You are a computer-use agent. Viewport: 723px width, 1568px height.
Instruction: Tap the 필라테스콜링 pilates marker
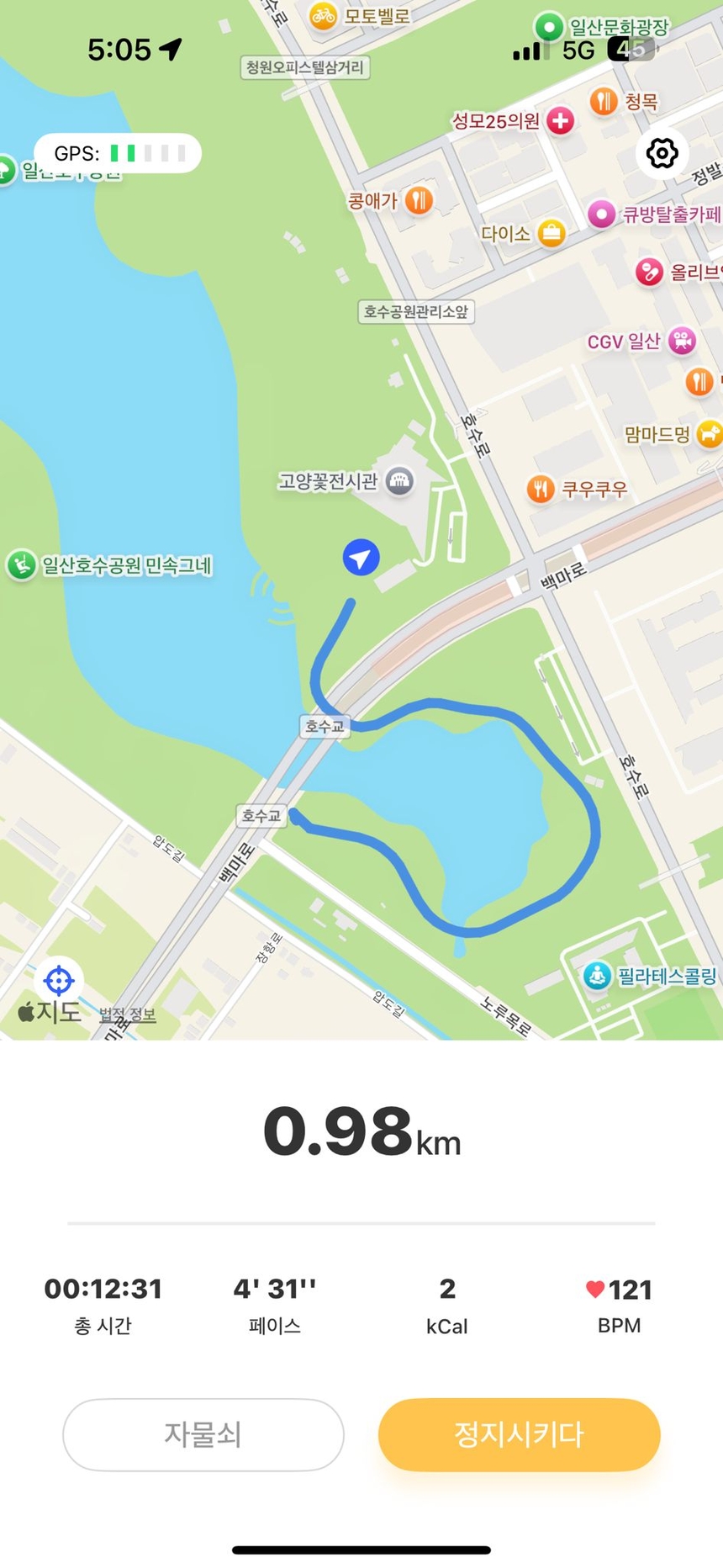(x=597, y=977)
